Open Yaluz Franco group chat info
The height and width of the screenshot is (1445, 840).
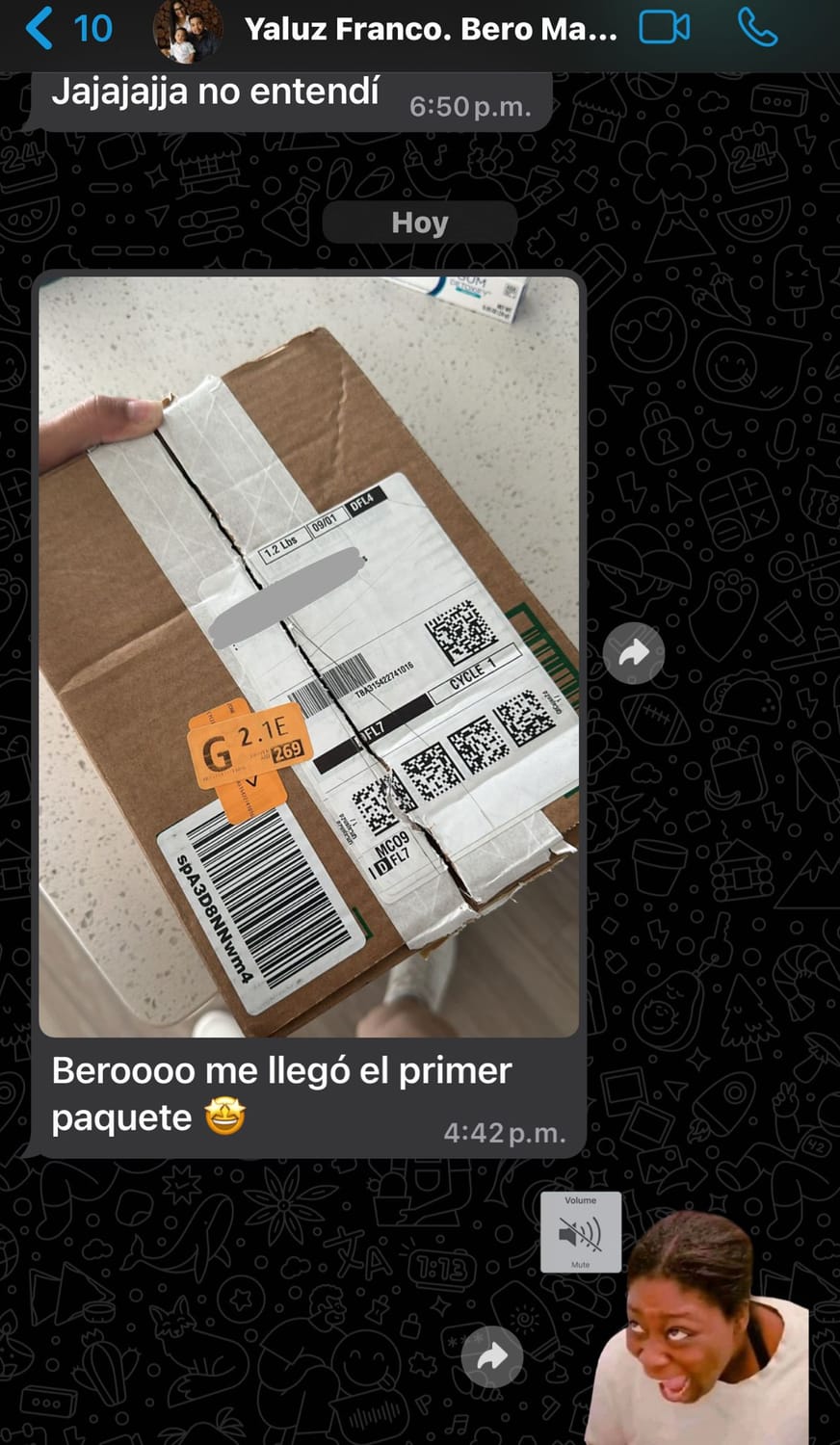pyautogui.click(x=430, y=30)
